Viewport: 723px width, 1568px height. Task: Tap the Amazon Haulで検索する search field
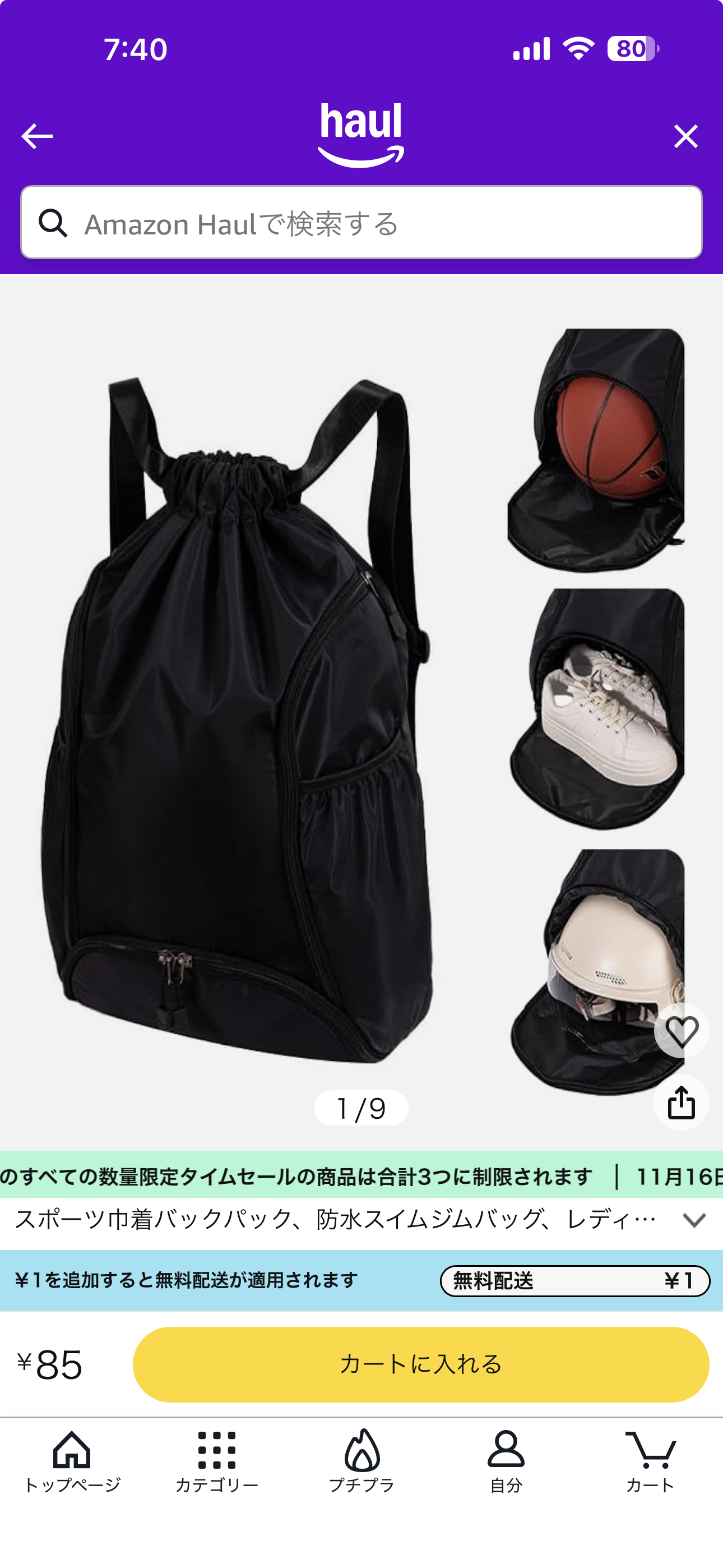point(361,223)
